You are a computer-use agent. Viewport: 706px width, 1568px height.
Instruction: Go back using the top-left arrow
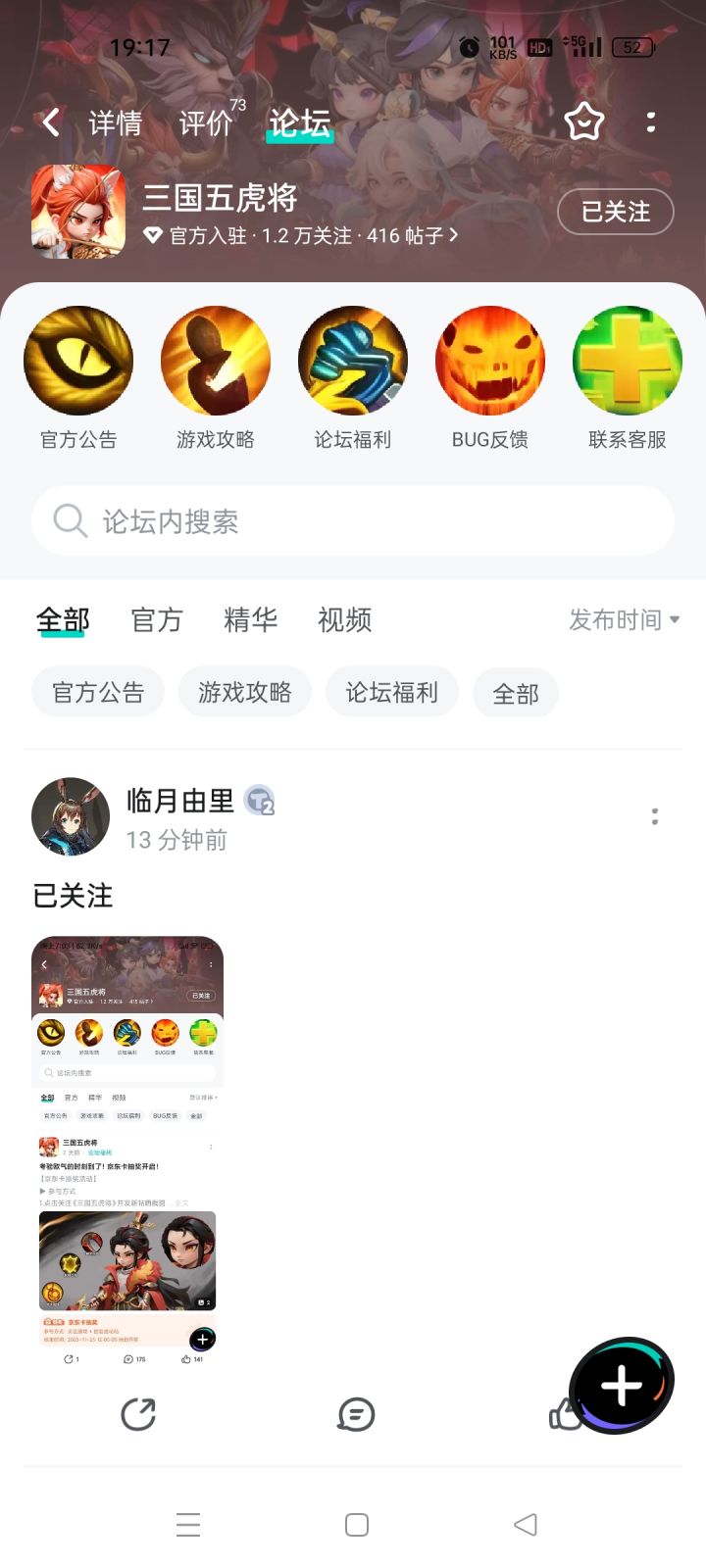click(51, 122)
